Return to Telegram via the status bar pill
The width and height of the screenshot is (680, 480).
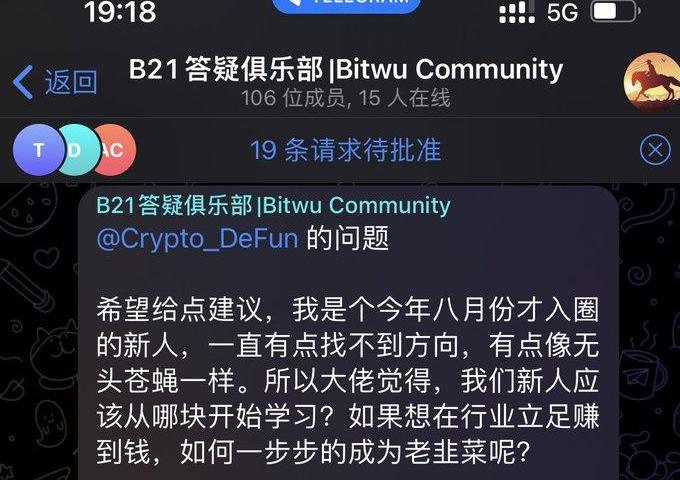click(x=346, y=5)
